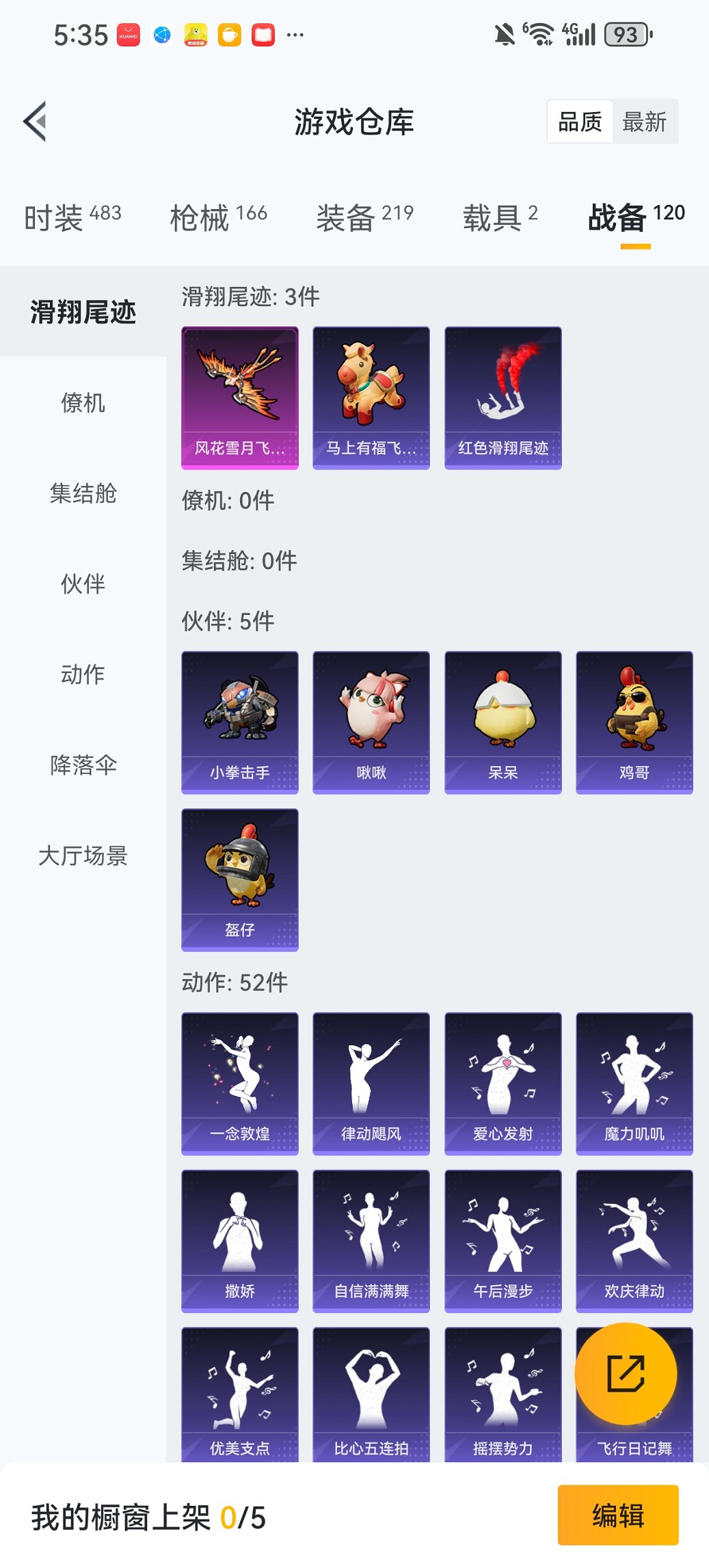709x1568 pixels.
Task: Select the 爱心发射 emote
Action: [502, 1083]
